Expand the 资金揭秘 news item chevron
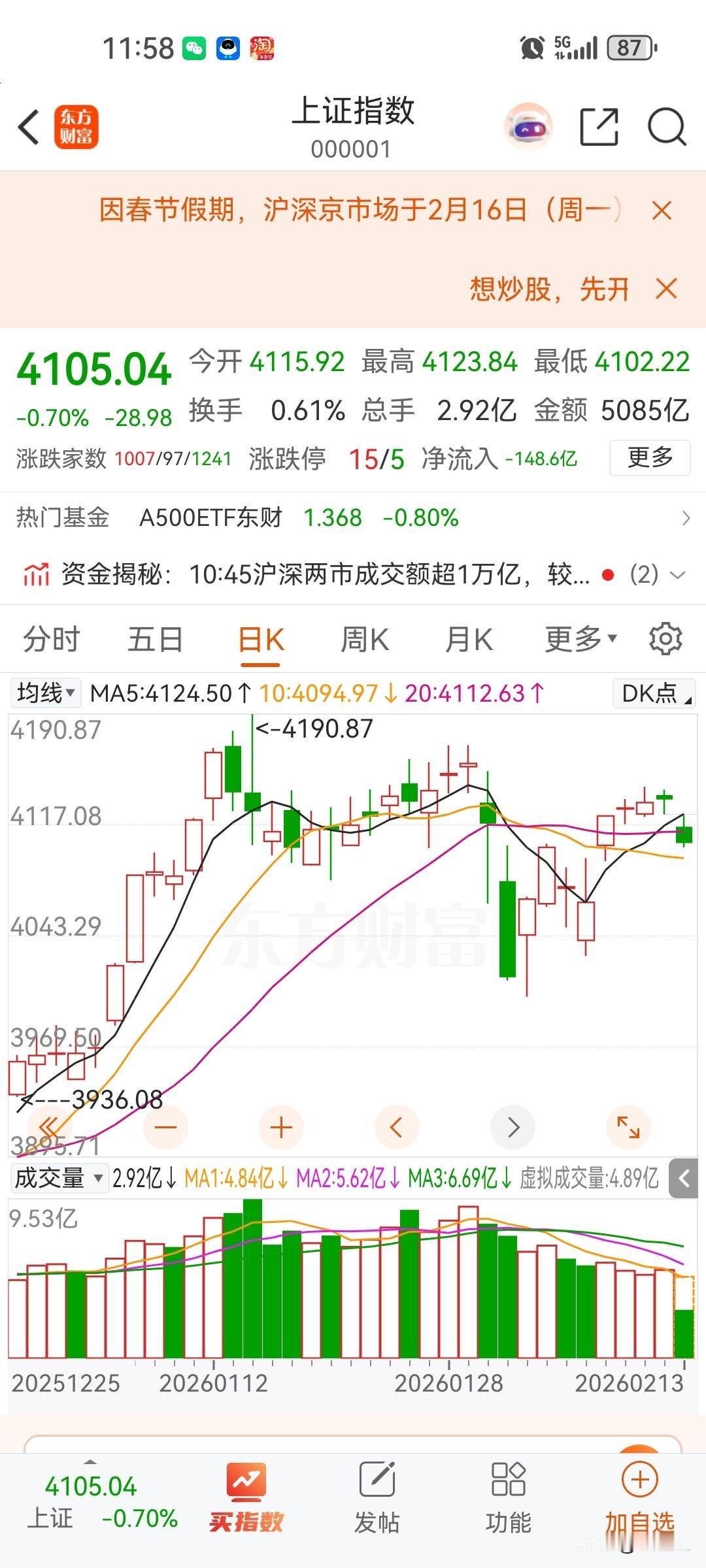This screenshot has width=706, height=1568. (x=677, y=574)
